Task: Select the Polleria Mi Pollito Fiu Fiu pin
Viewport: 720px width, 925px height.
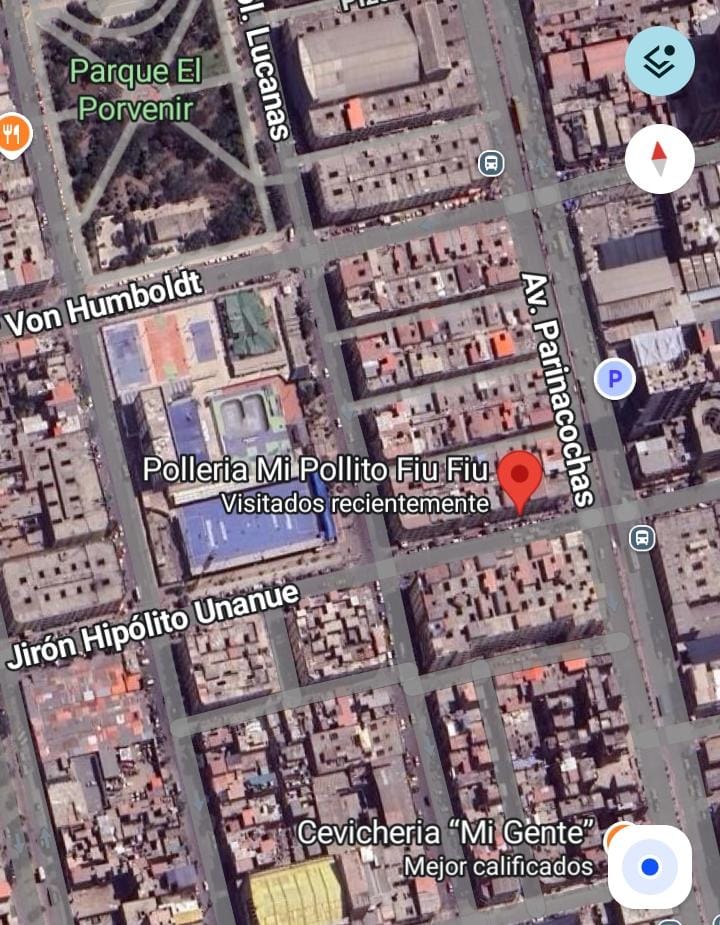Action: [x=520, y=478]
